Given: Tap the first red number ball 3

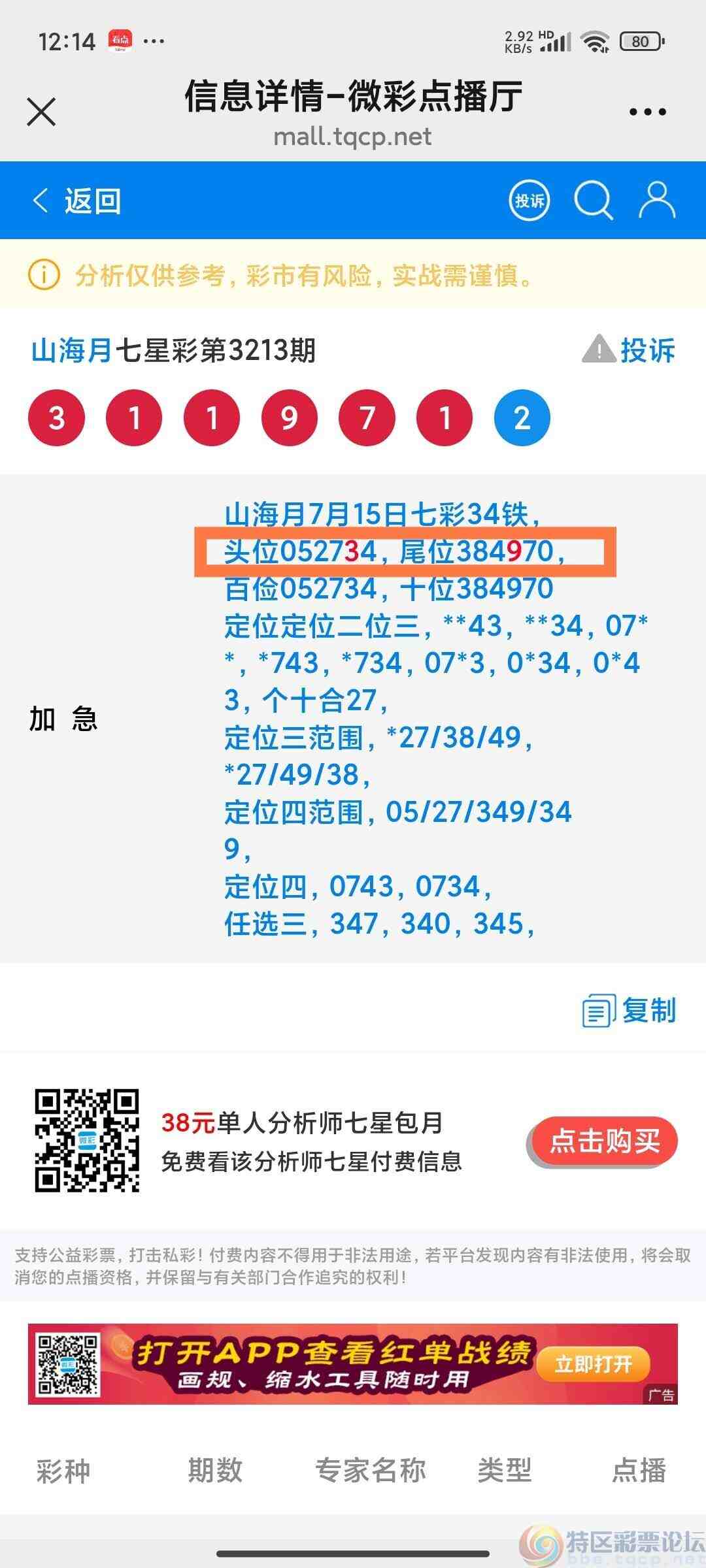Looking at the screenshot, I should coord(56,416).
